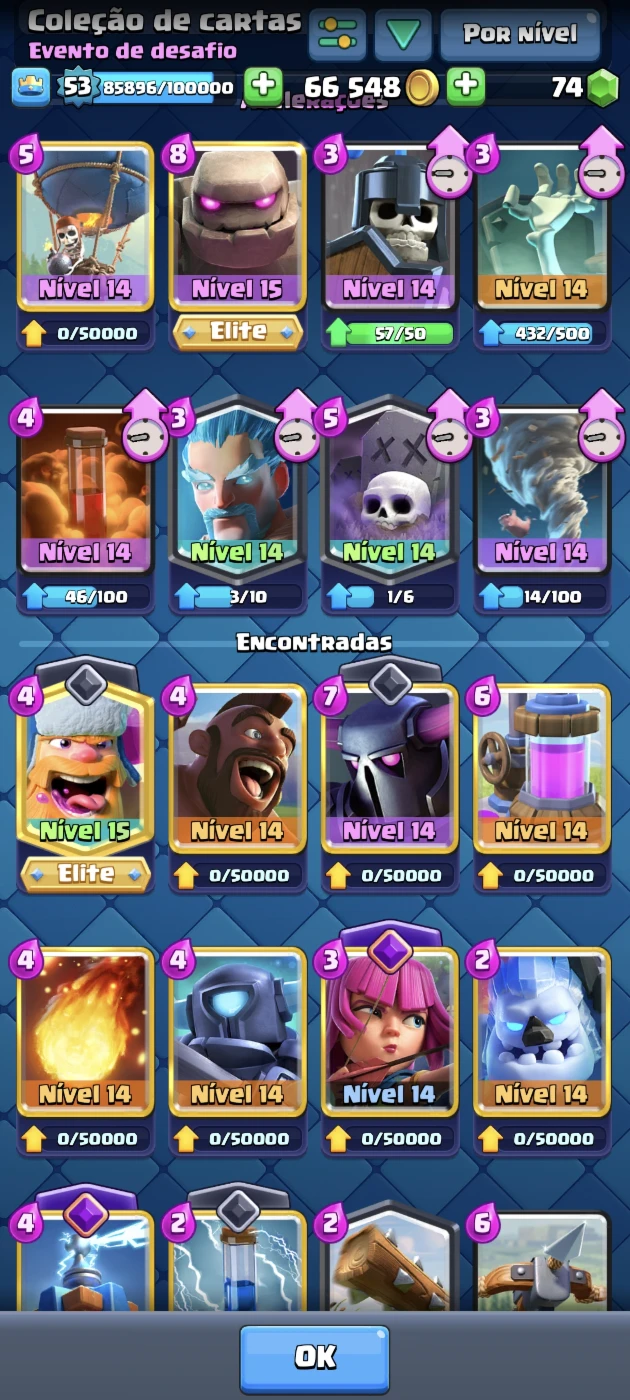Toggle the green sort-direction arrow
Screen dimensions: 630x1400
[403, 35]
